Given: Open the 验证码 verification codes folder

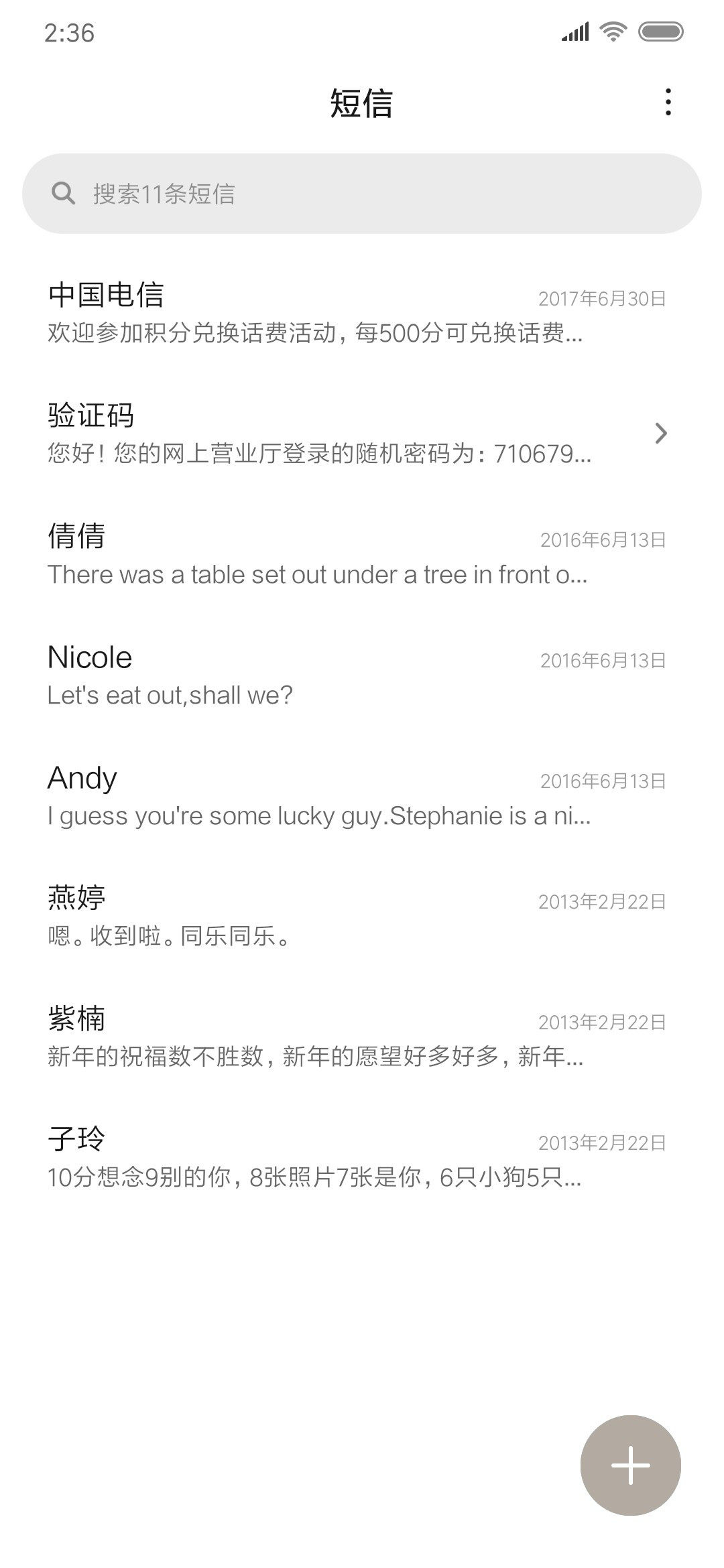Looking at the screenshot, I should [x=362, y=434].
